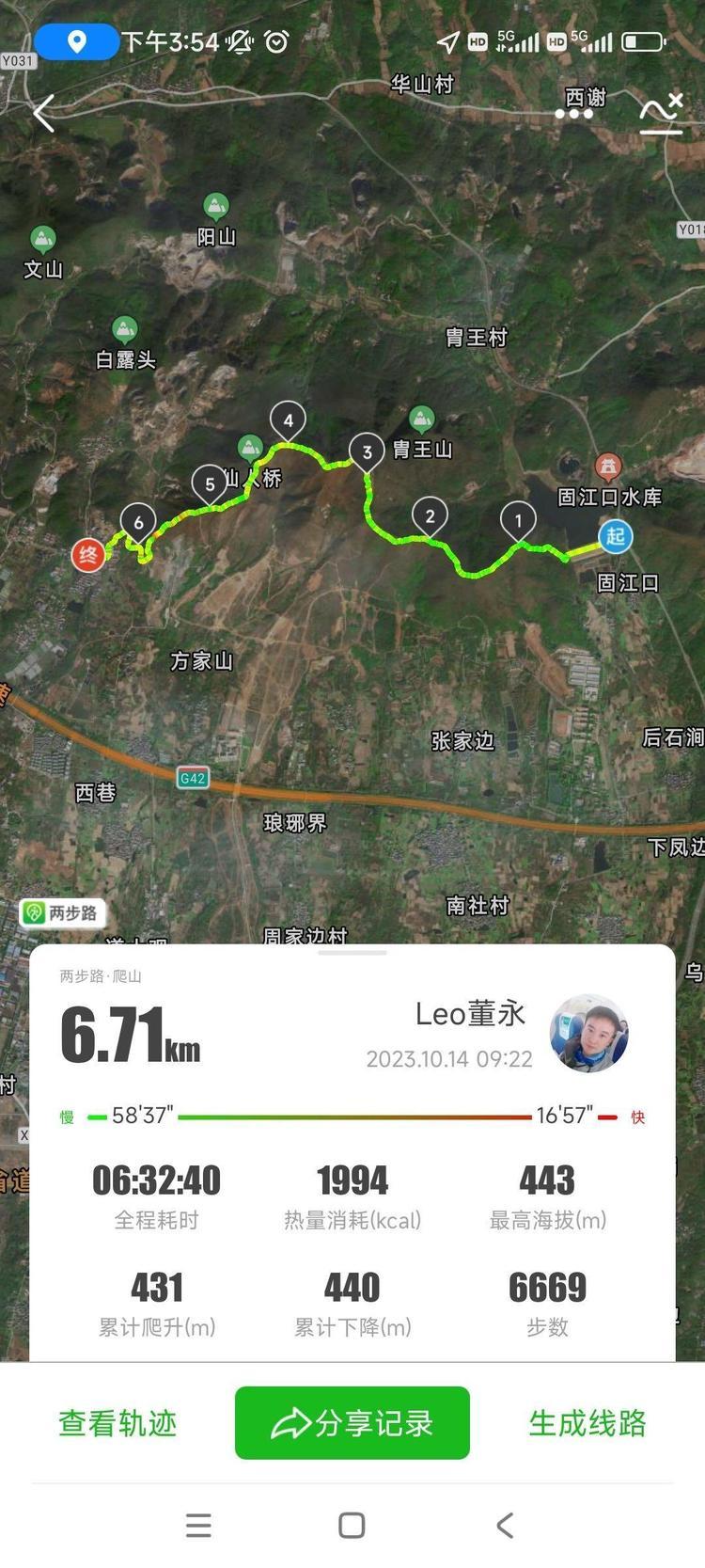705x1568 pixels.
Task: Open Leo董永's profile avatar
Action: (x=589, y=1033)
